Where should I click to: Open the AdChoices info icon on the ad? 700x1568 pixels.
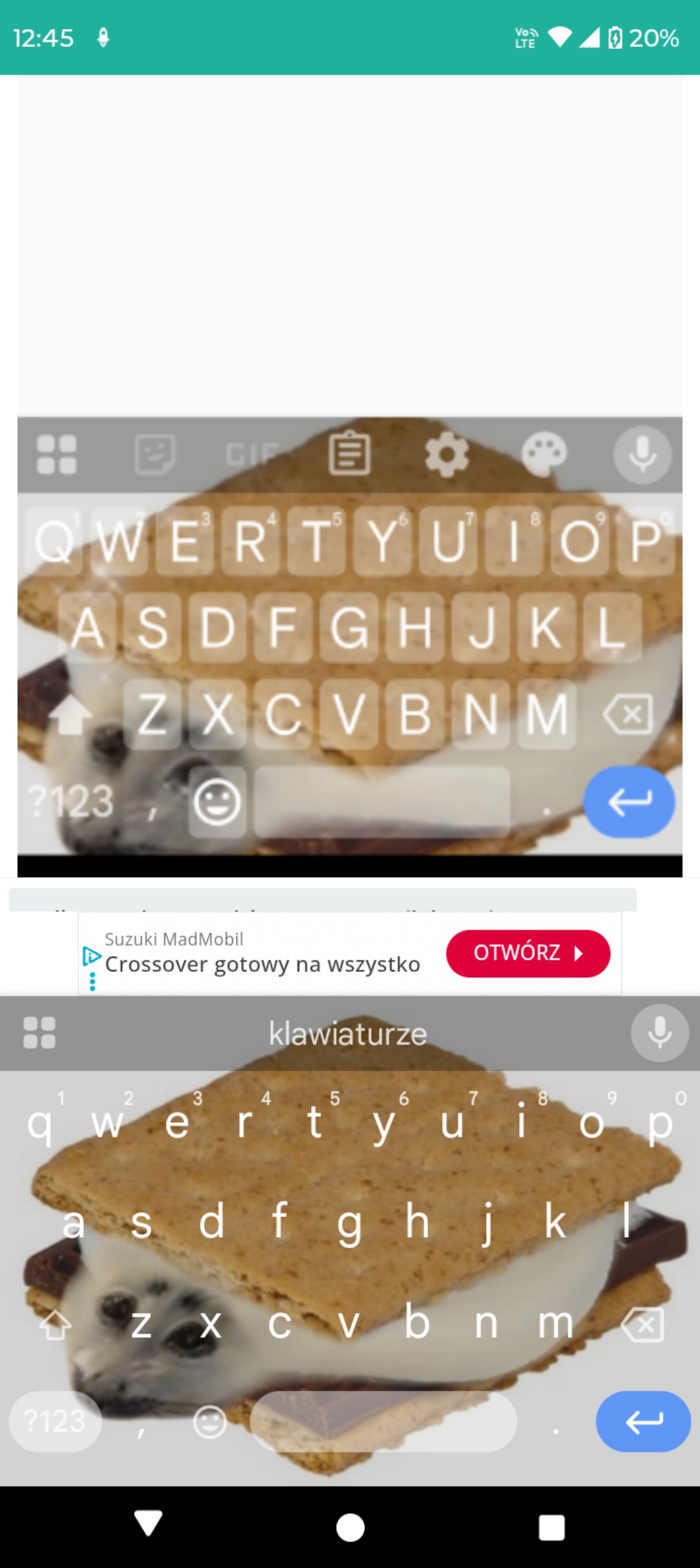click(x=91, y=956)
